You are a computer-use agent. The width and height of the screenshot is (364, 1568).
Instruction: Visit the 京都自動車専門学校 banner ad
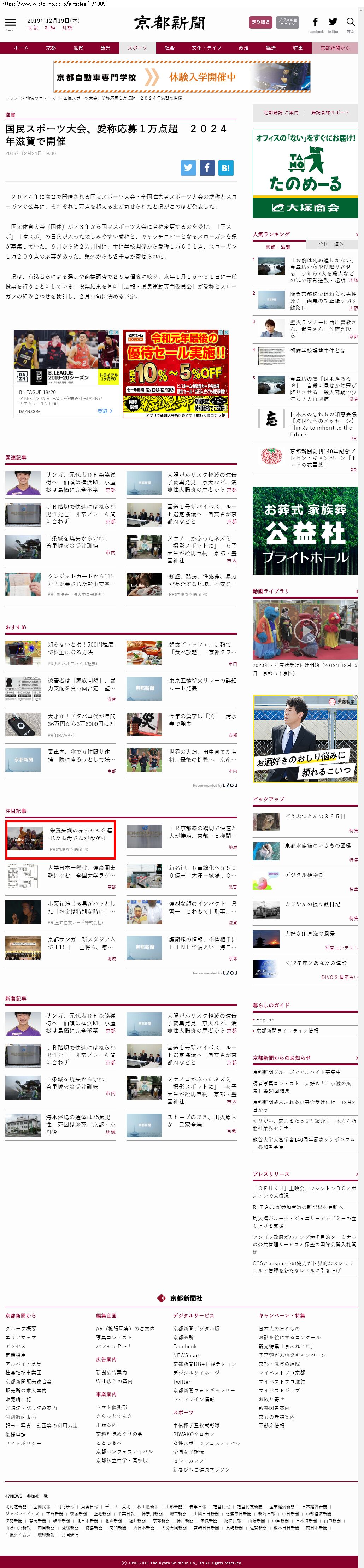click(181, 77)
